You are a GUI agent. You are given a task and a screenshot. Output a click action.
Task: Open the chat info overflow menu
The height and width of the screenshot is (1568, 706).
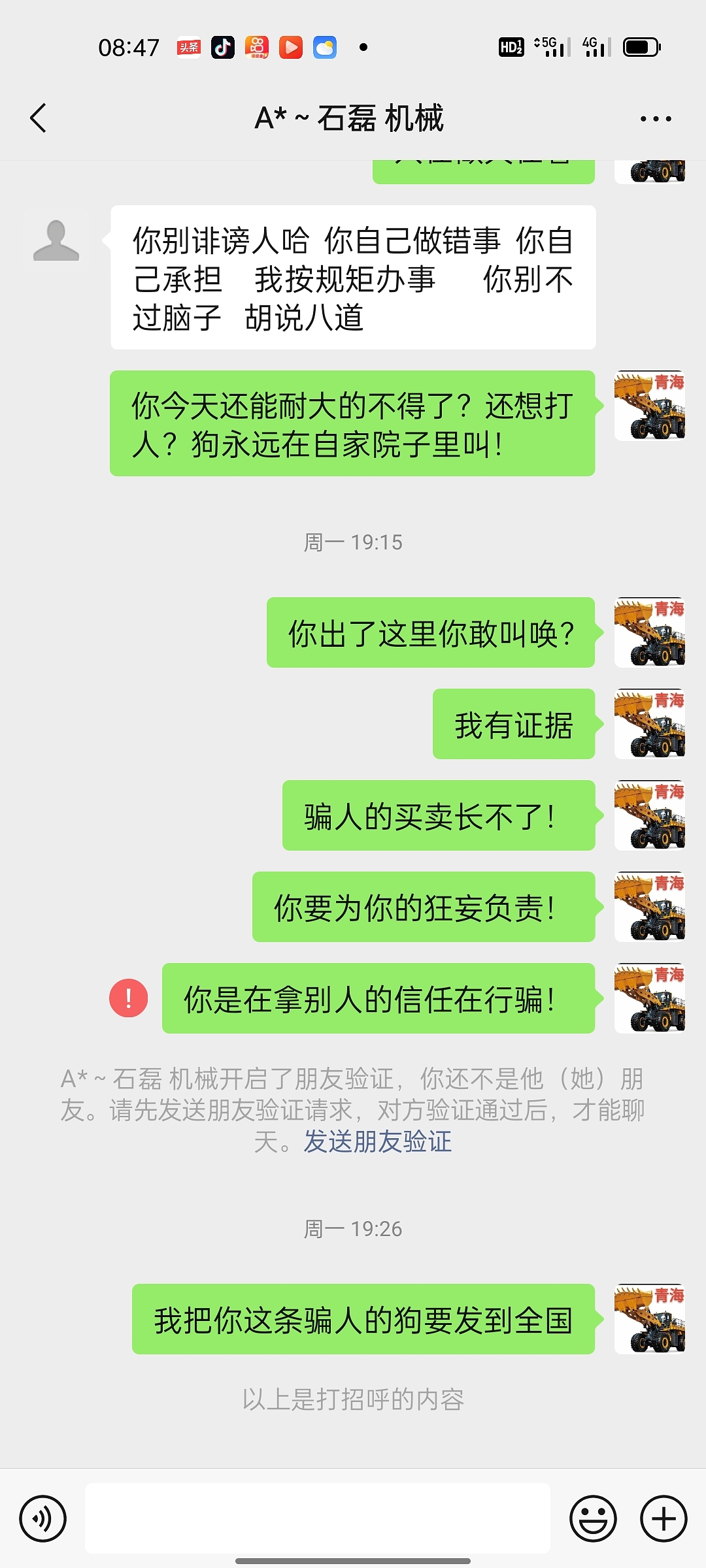point(656,119)
